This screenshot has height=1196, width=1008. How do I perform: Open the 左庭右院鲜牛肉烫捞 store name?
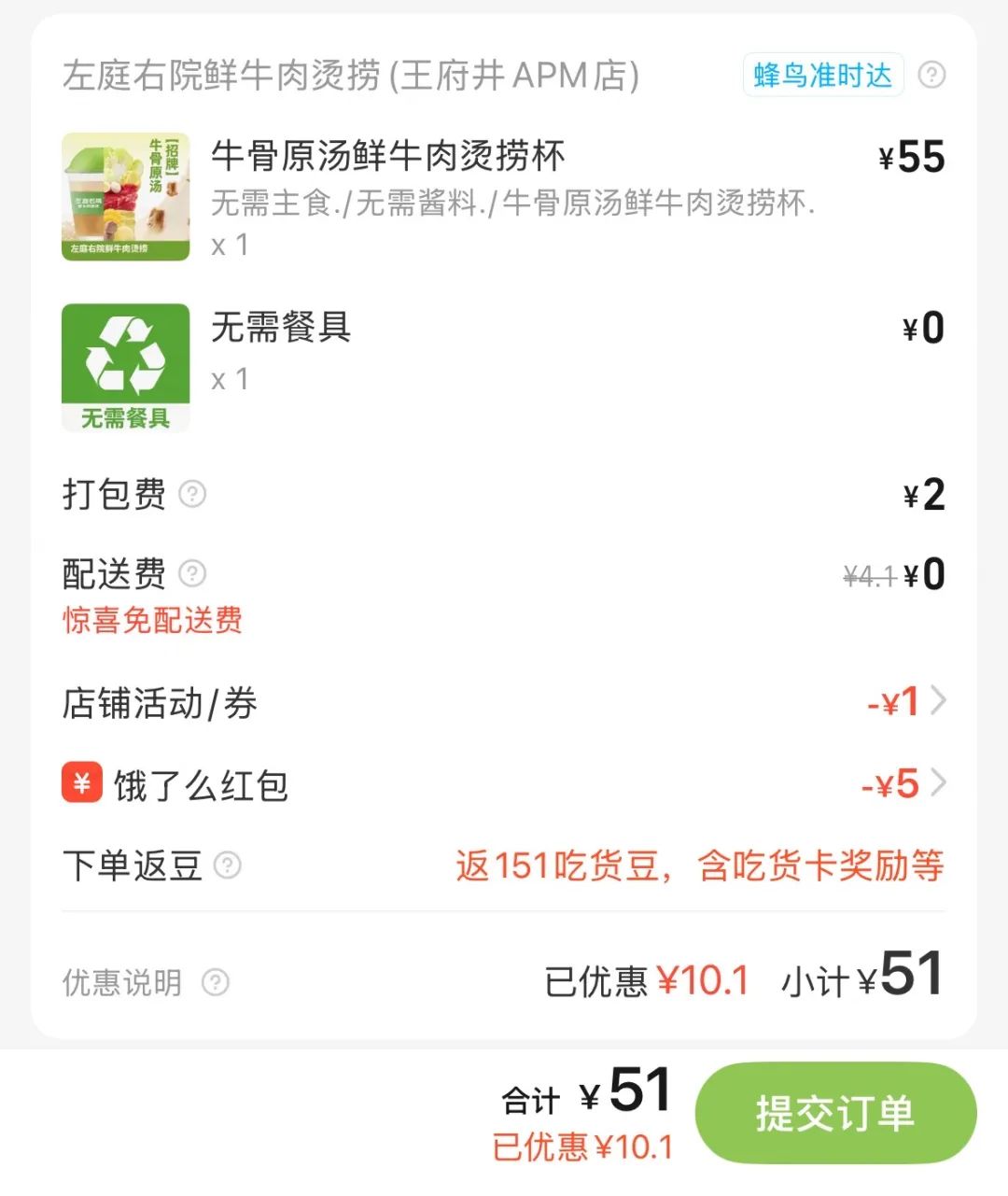(x=351, y=76)
